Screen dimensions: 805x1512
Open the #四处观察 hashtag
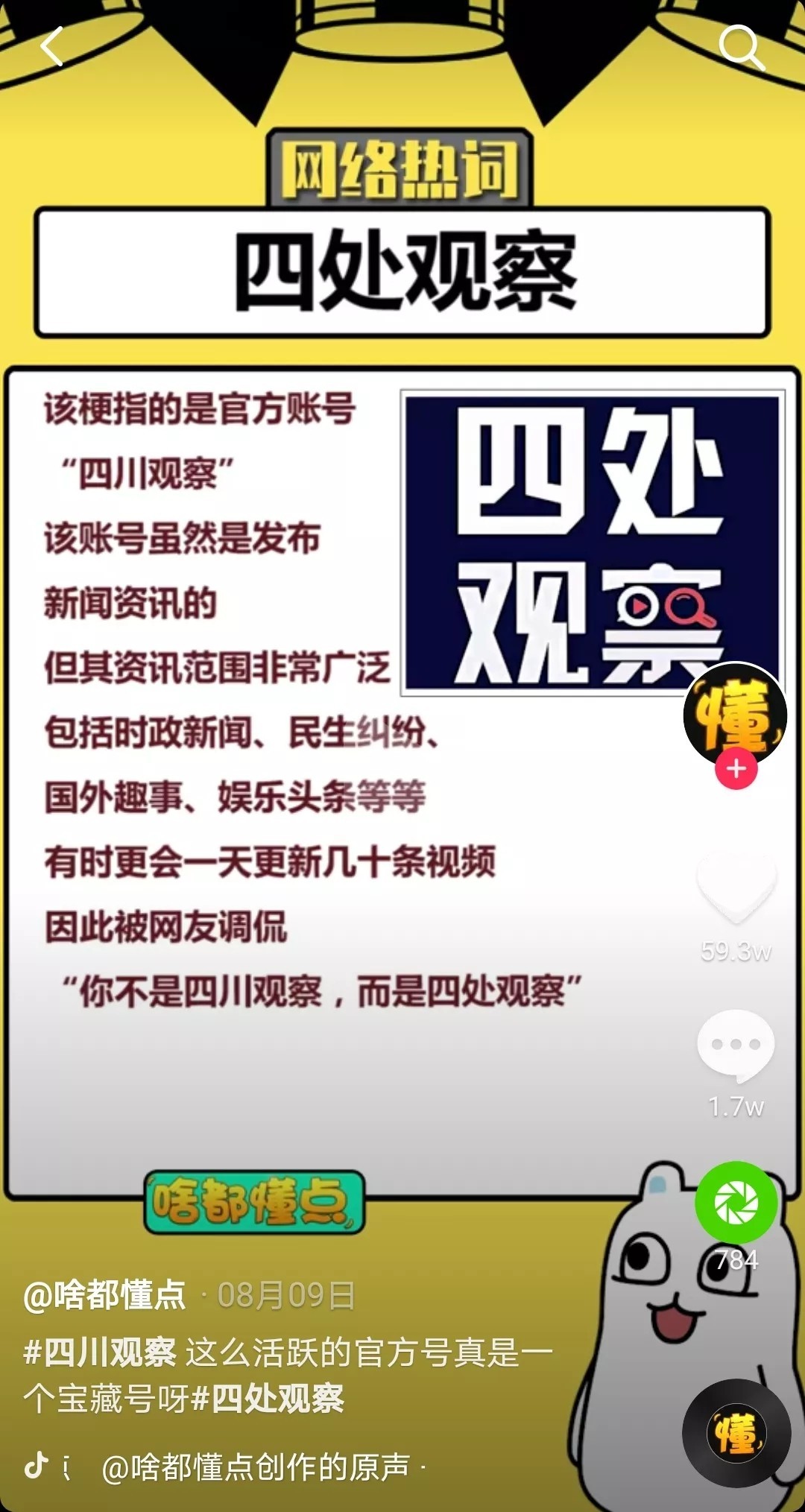click(268, 1398)
